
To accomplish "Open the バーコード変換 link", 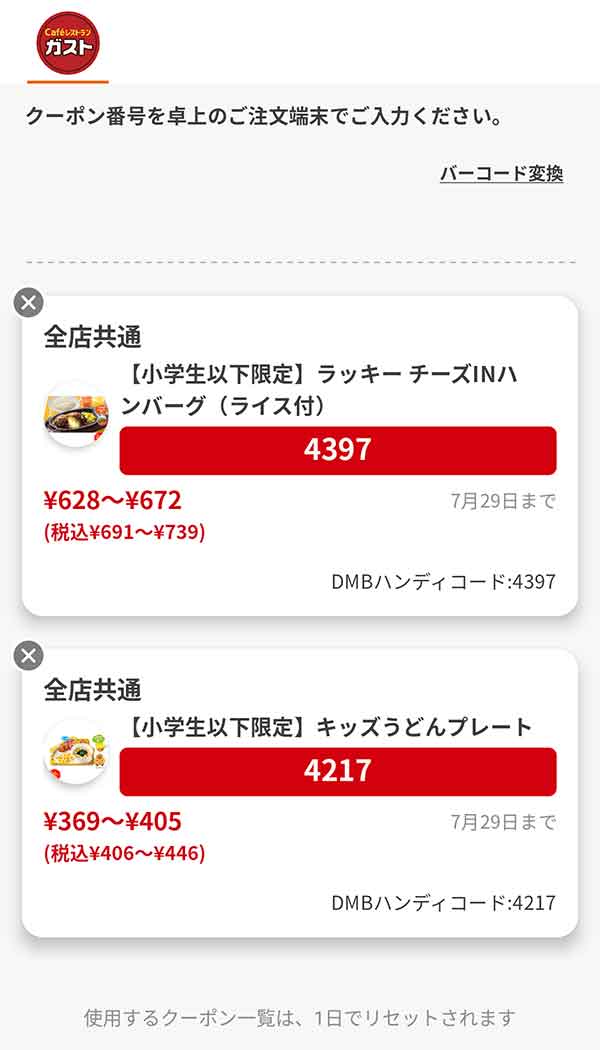I will tap(502, 173).
